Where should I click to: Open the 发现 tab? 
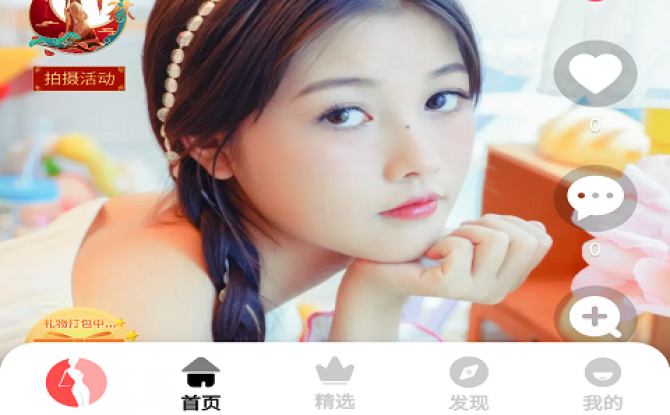pyautogui.click(x=468, y=384)
